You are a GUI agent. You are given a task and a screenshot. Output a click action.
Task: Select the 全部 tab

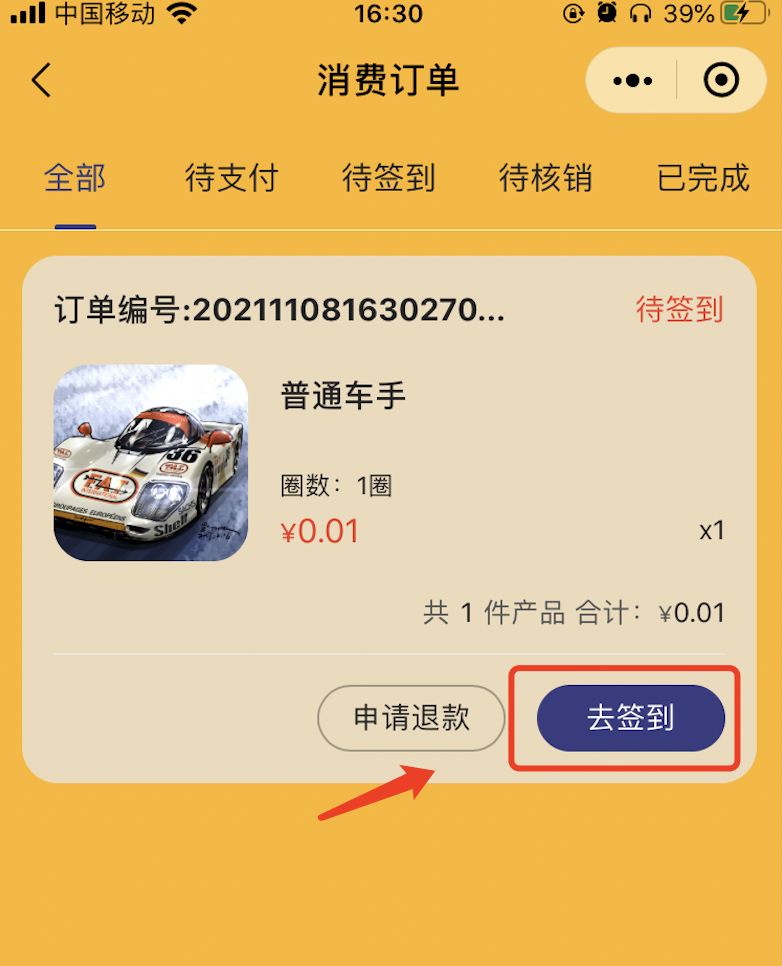[75, 179]
